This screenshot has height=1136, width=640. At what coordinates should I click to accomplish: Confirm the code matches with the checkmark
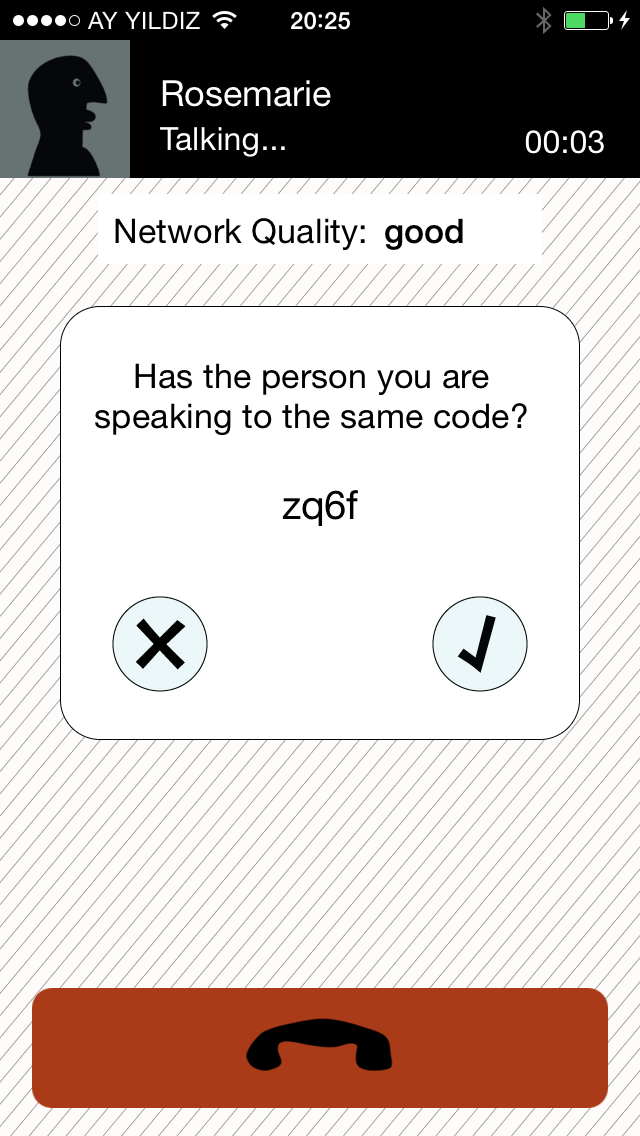point(479,645)
